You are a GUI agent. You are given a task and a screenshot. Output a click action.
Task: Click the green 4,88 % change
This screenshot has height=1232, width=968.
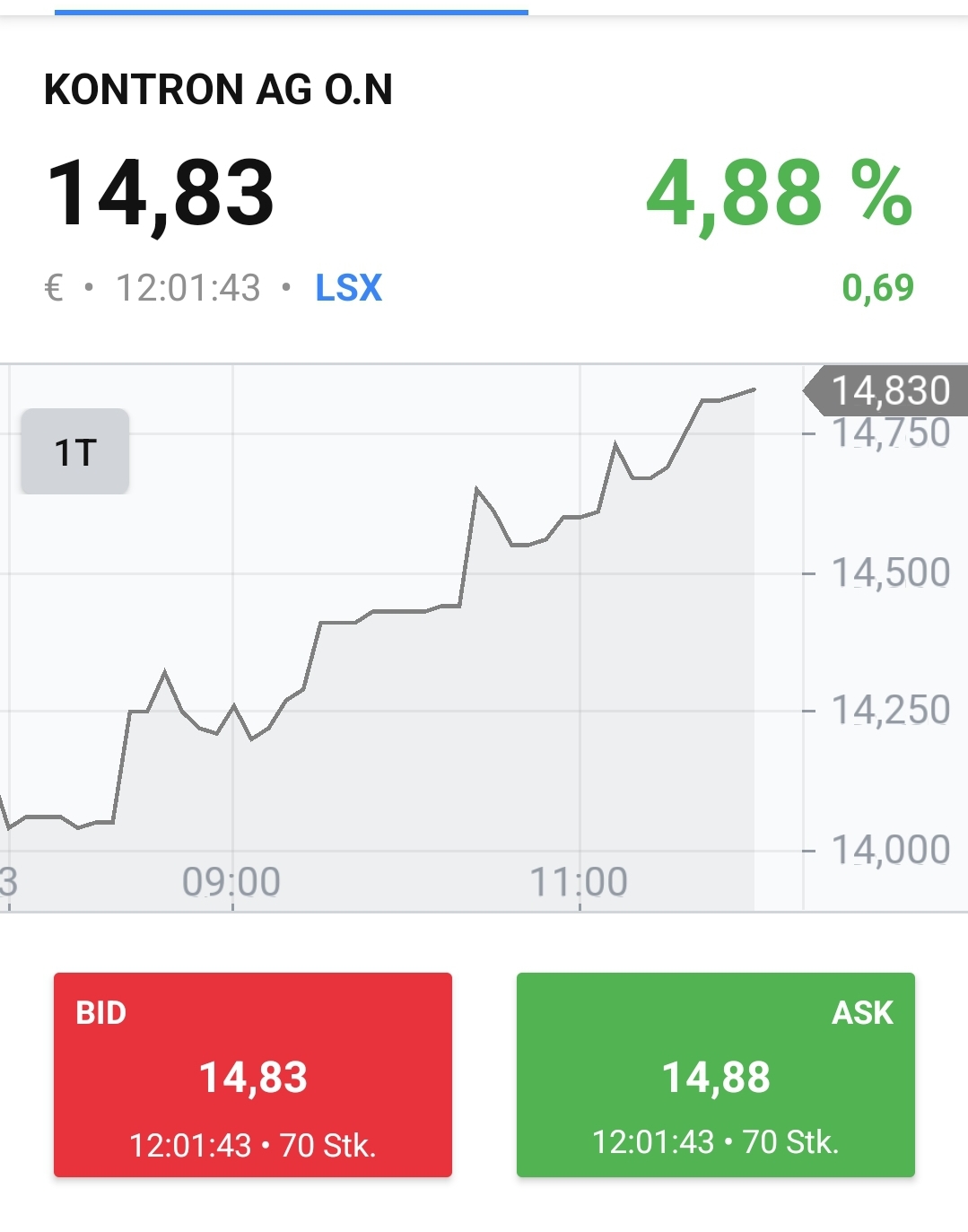click(x=777, y=193)
